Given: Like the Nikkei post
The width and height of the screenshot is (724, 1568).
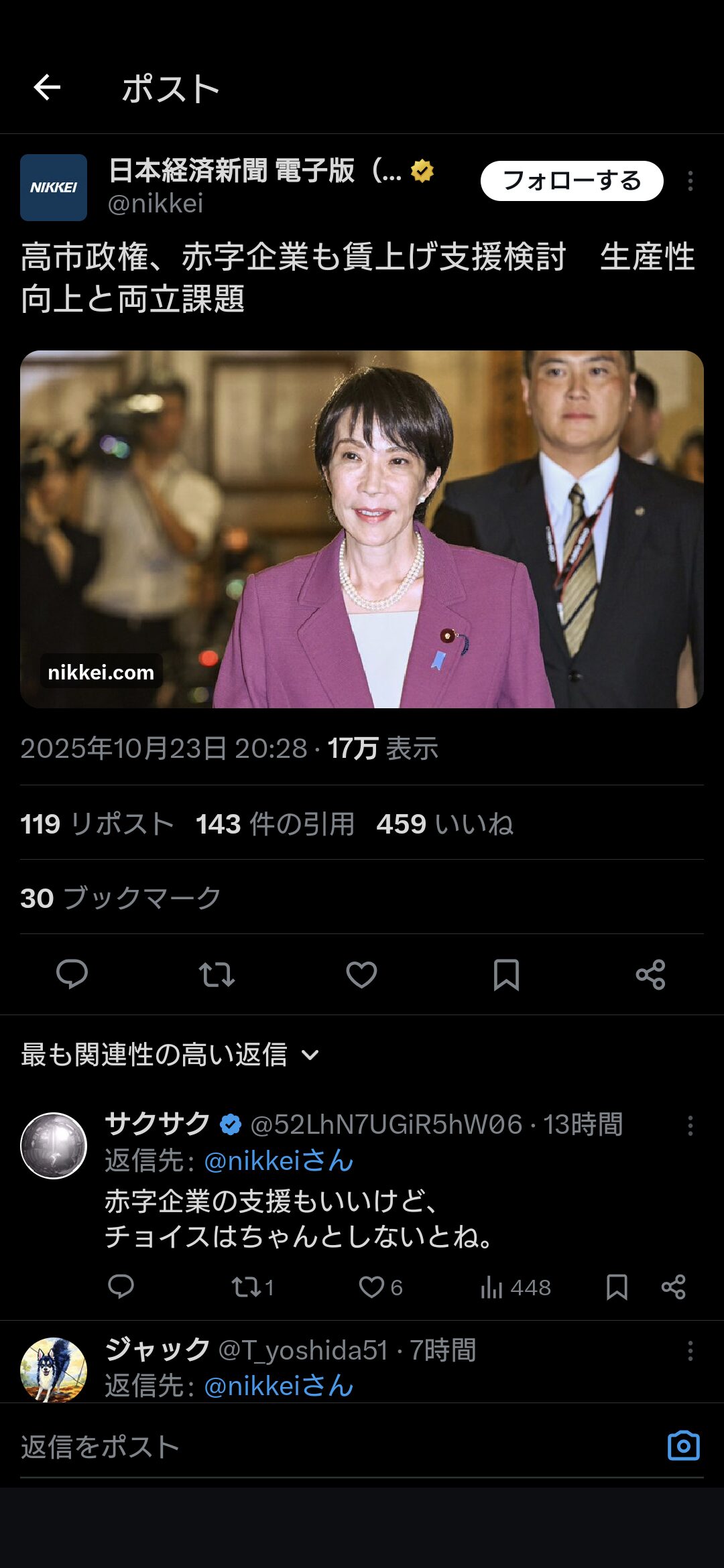Looking at the screenshot, I should tap(361, 974).
